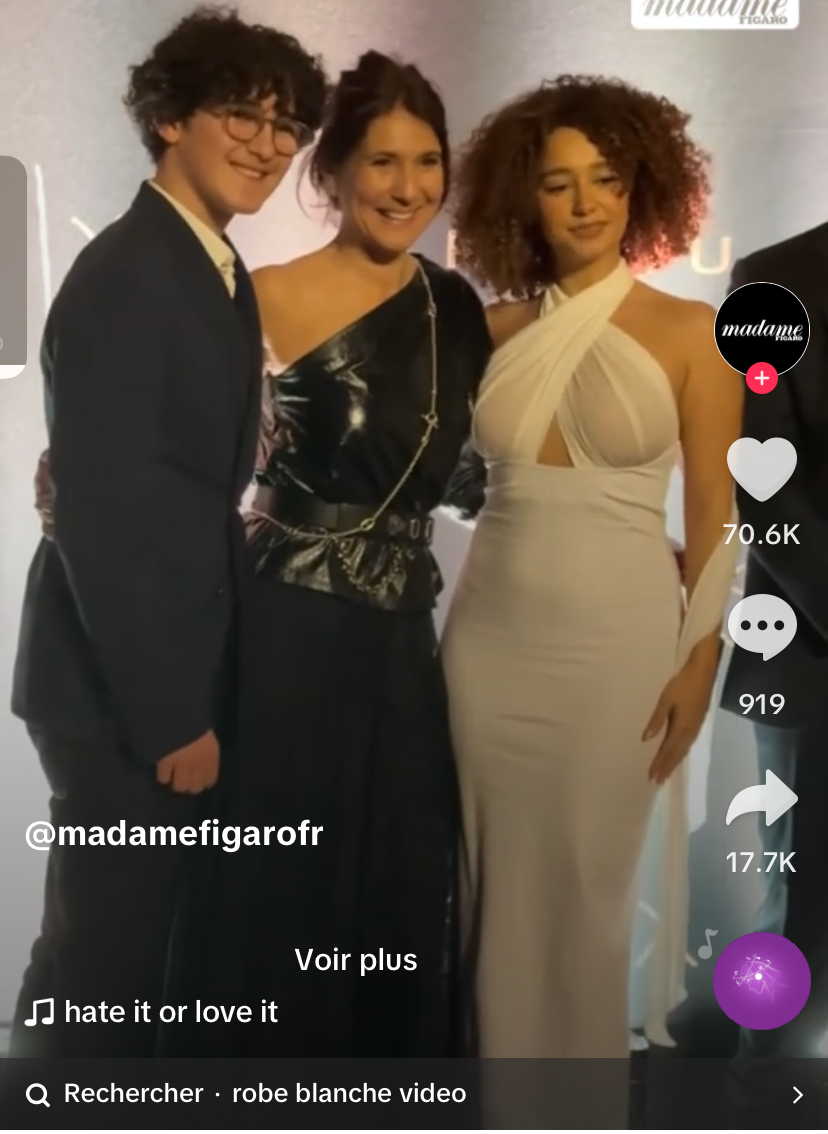The width and height of the screenshot is (828, 1134).
Task: Open the sound hate it or love it
Action: (x=170, y=1012)
